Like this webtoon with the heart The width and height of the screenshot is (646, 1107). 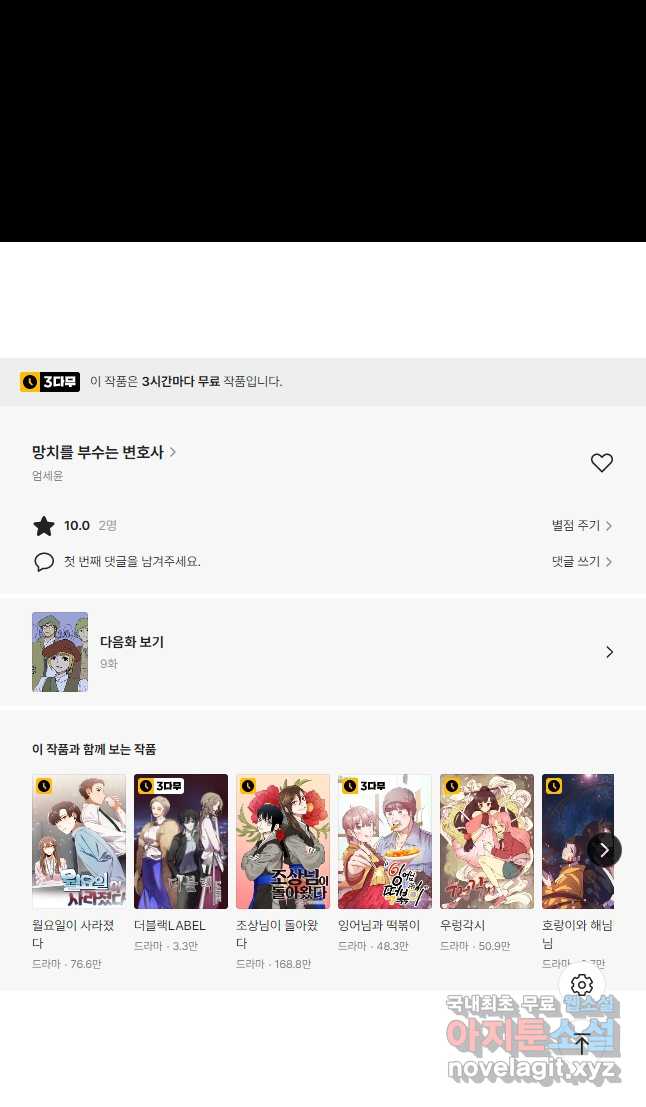(x=601, y=463)
